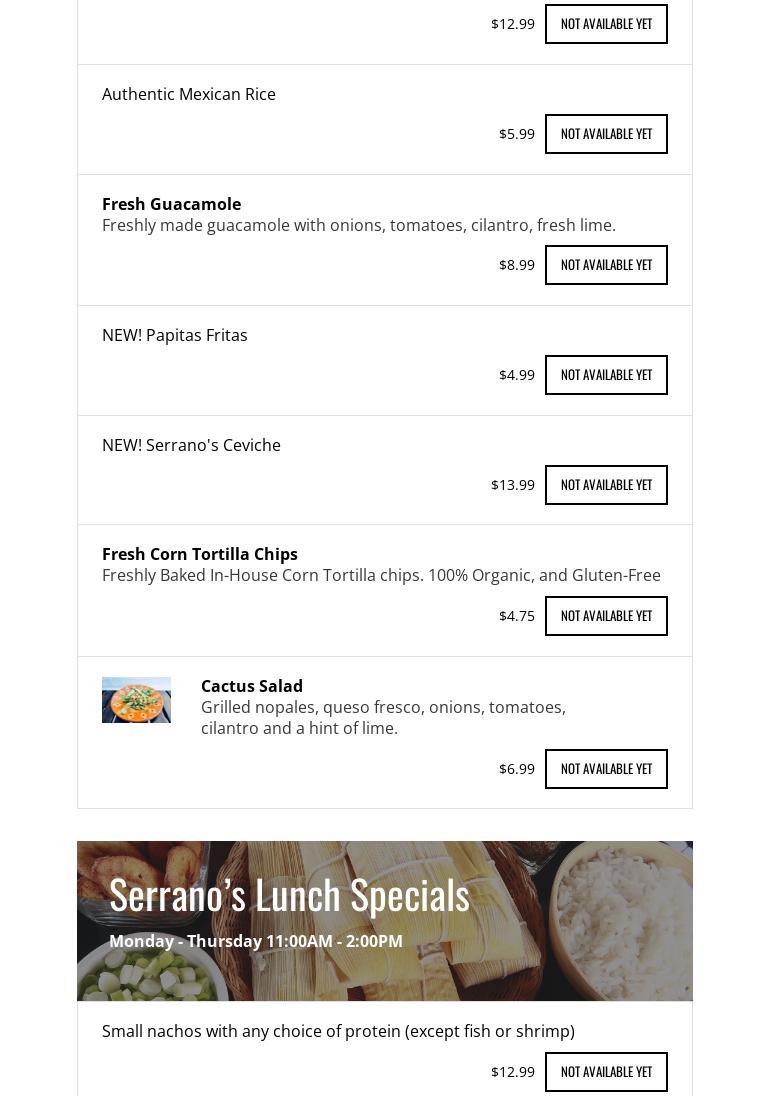Tap Not Available Yet for Corn Tortilla Chips
This screenshot has width=770, height=1096.
tap(606, 616)
